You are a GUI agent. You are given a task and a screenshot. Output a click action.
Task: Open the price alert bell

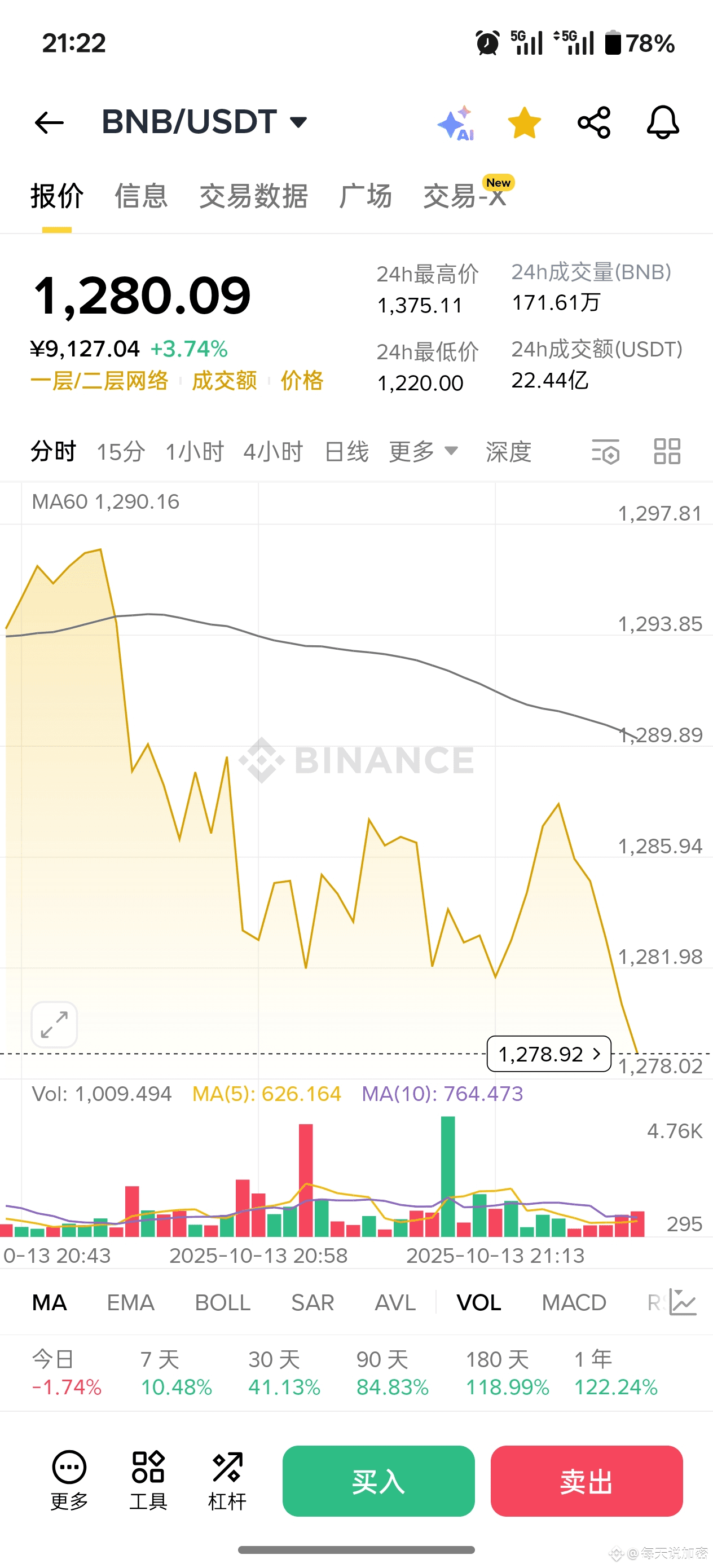point(662,123)
